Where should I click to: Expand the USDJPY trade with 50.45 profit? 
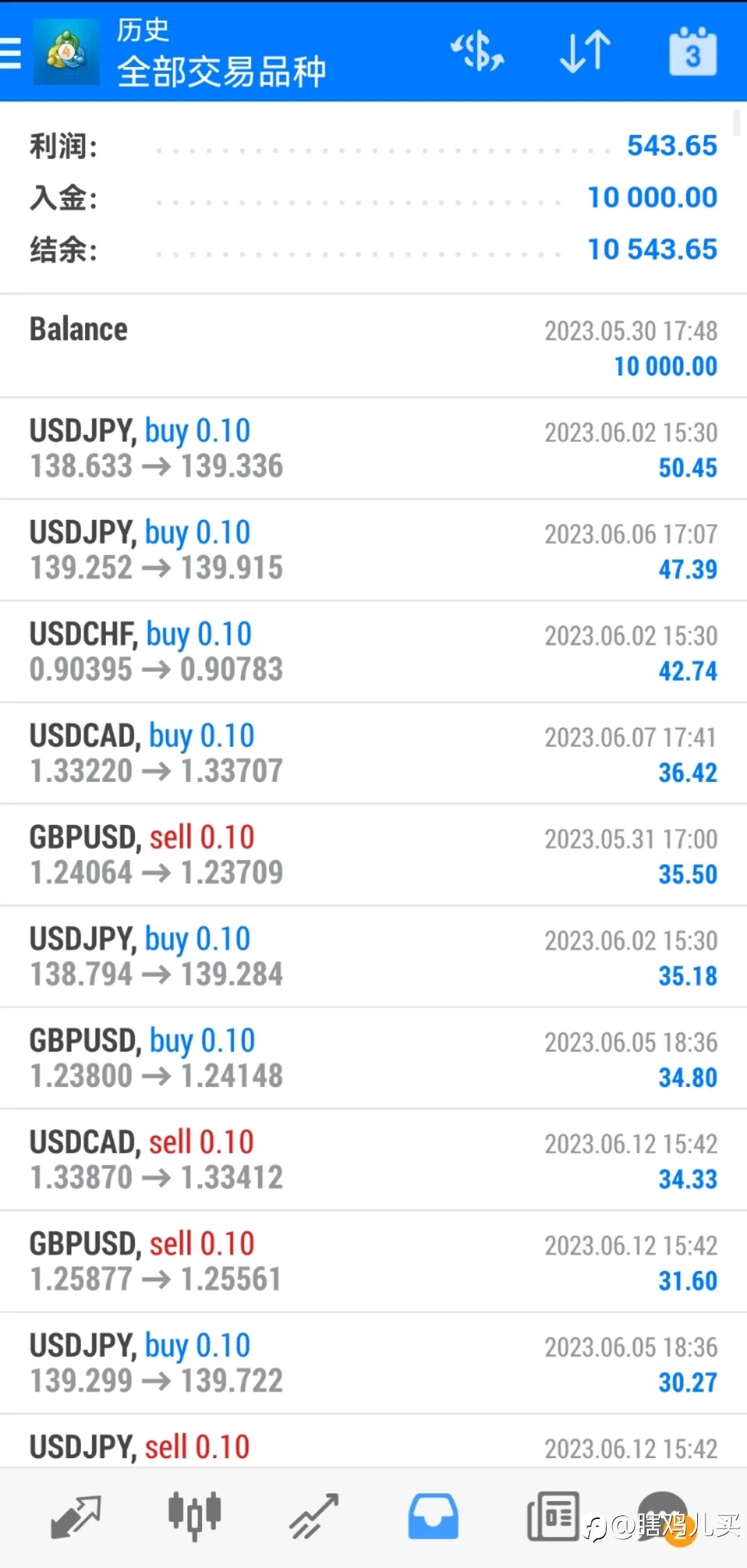(x=373, y=449)
